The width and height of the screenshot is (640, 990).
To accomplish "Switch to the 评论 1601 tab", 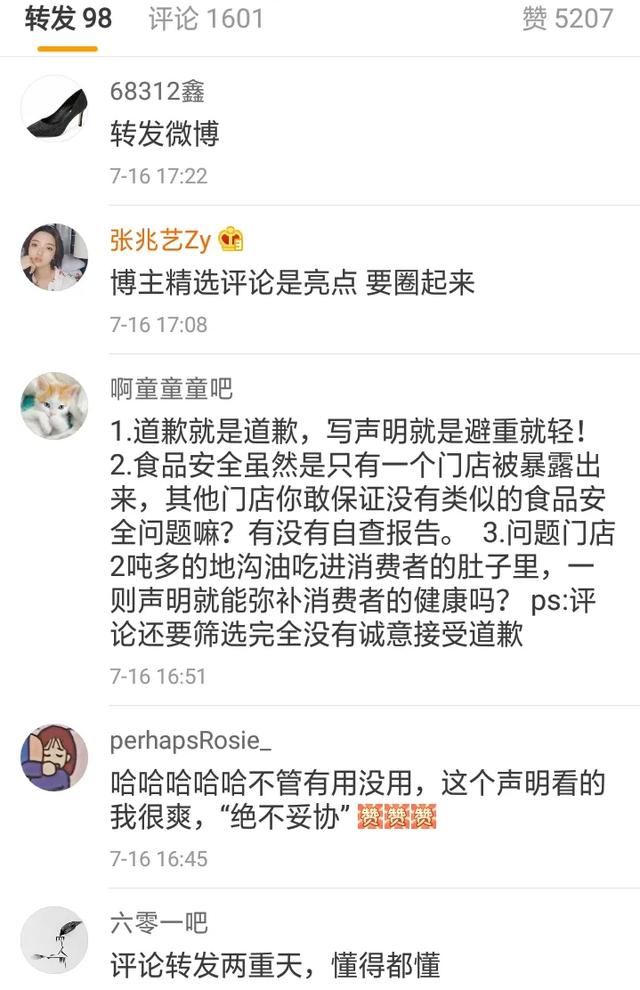I will [206, 18].
